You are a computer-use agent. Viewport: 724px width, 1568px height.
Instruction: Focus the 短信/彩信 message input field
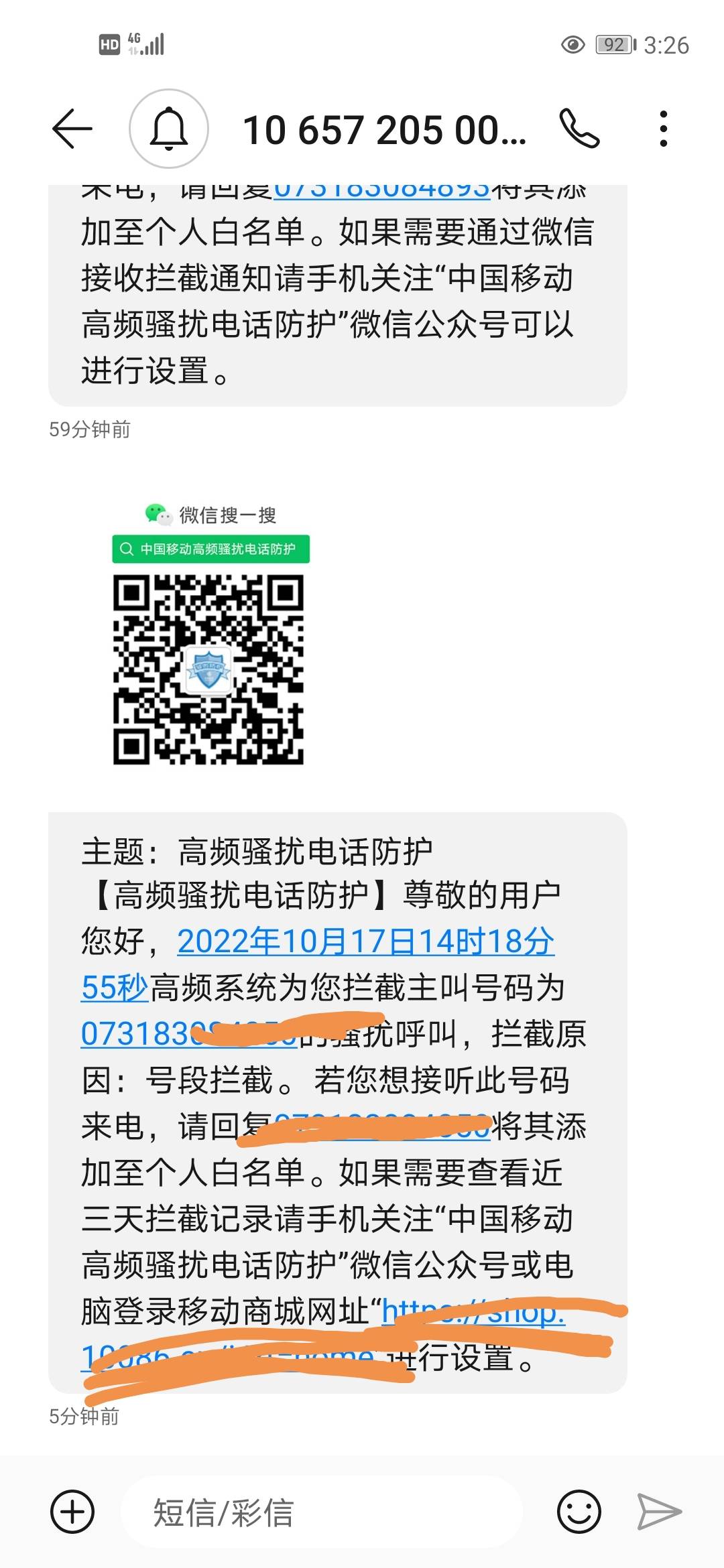(x=322, y=1511)
